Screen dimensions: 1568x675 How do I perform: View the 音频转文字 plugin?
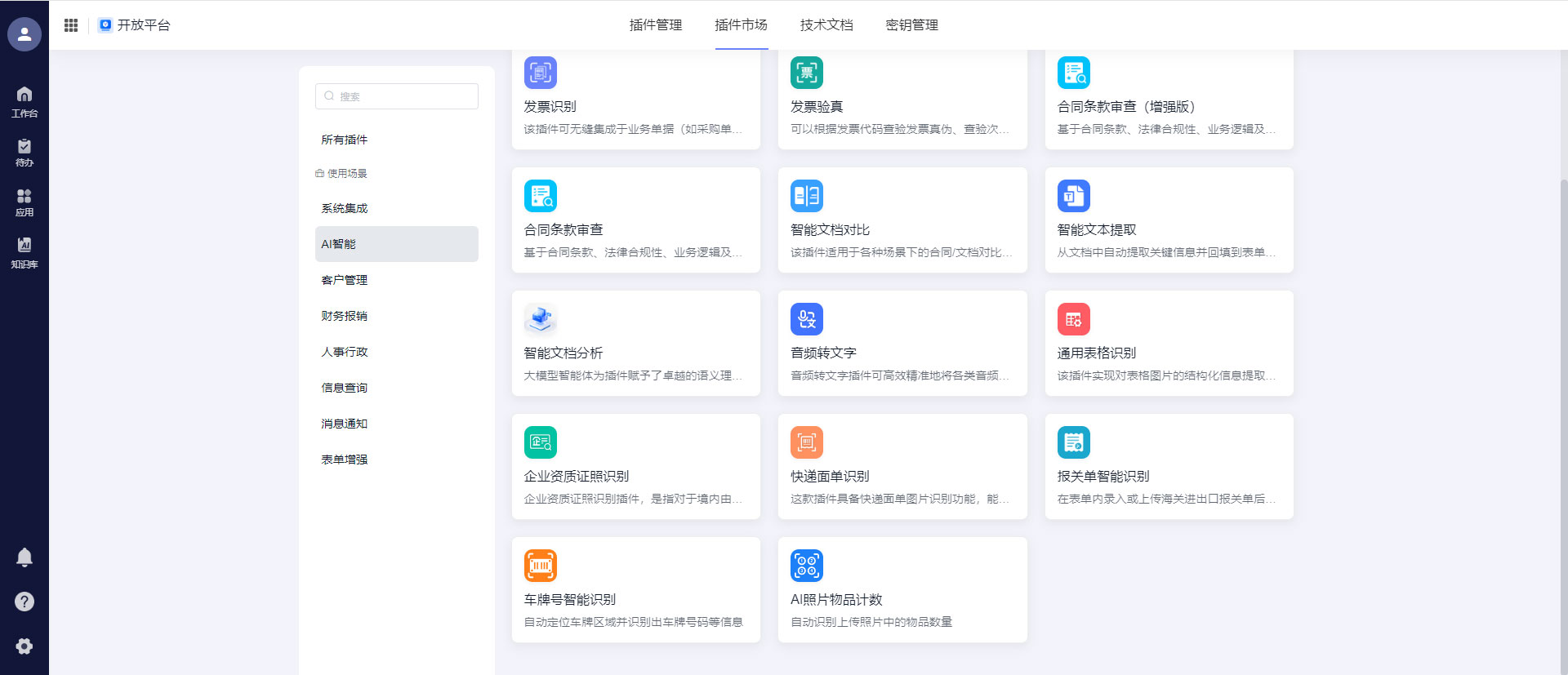(902, 344)
